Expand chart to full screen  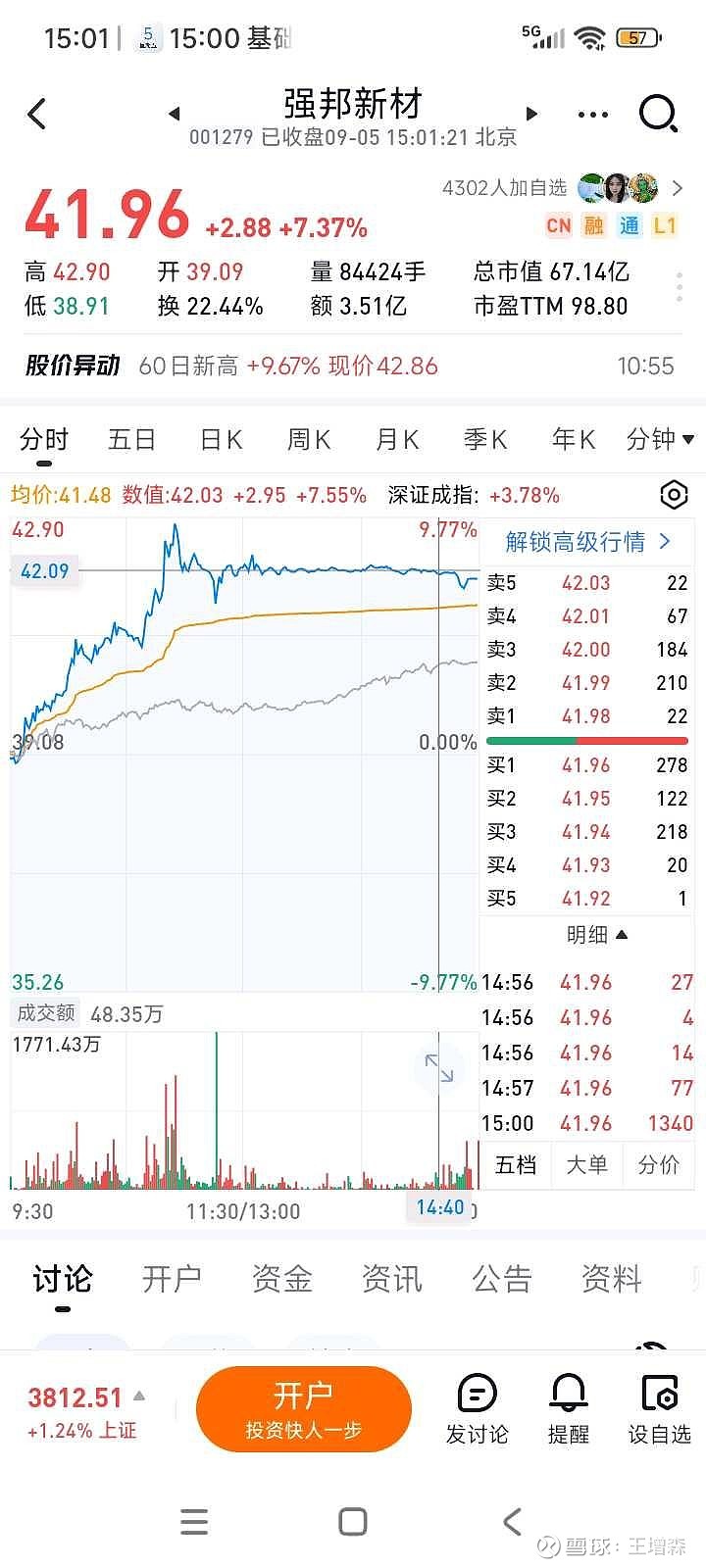point(438,1068)
